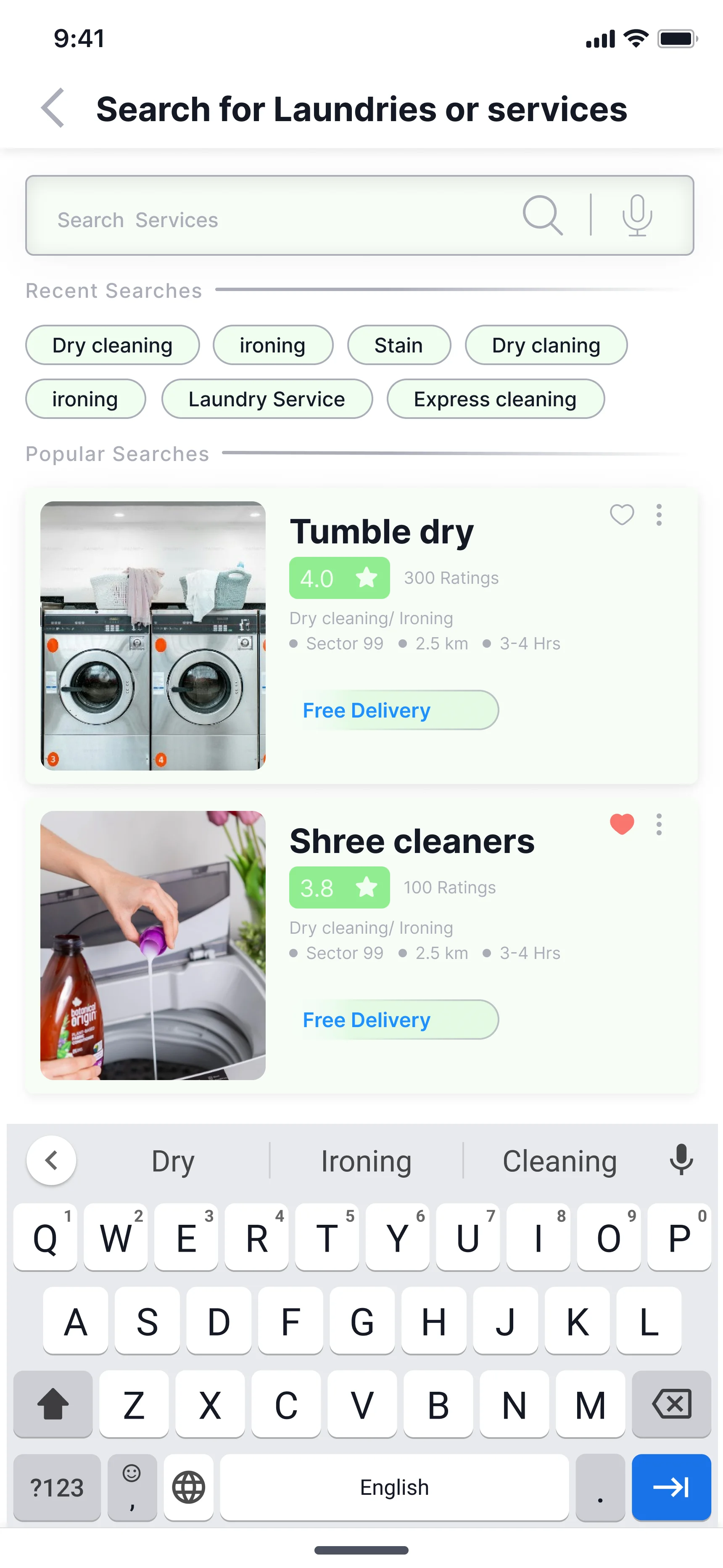Image resolution: width=723 pixels, height=1568 pixels.
Task: Unfavorite Shree cleaners with the red heart
Action: [621, 824]
